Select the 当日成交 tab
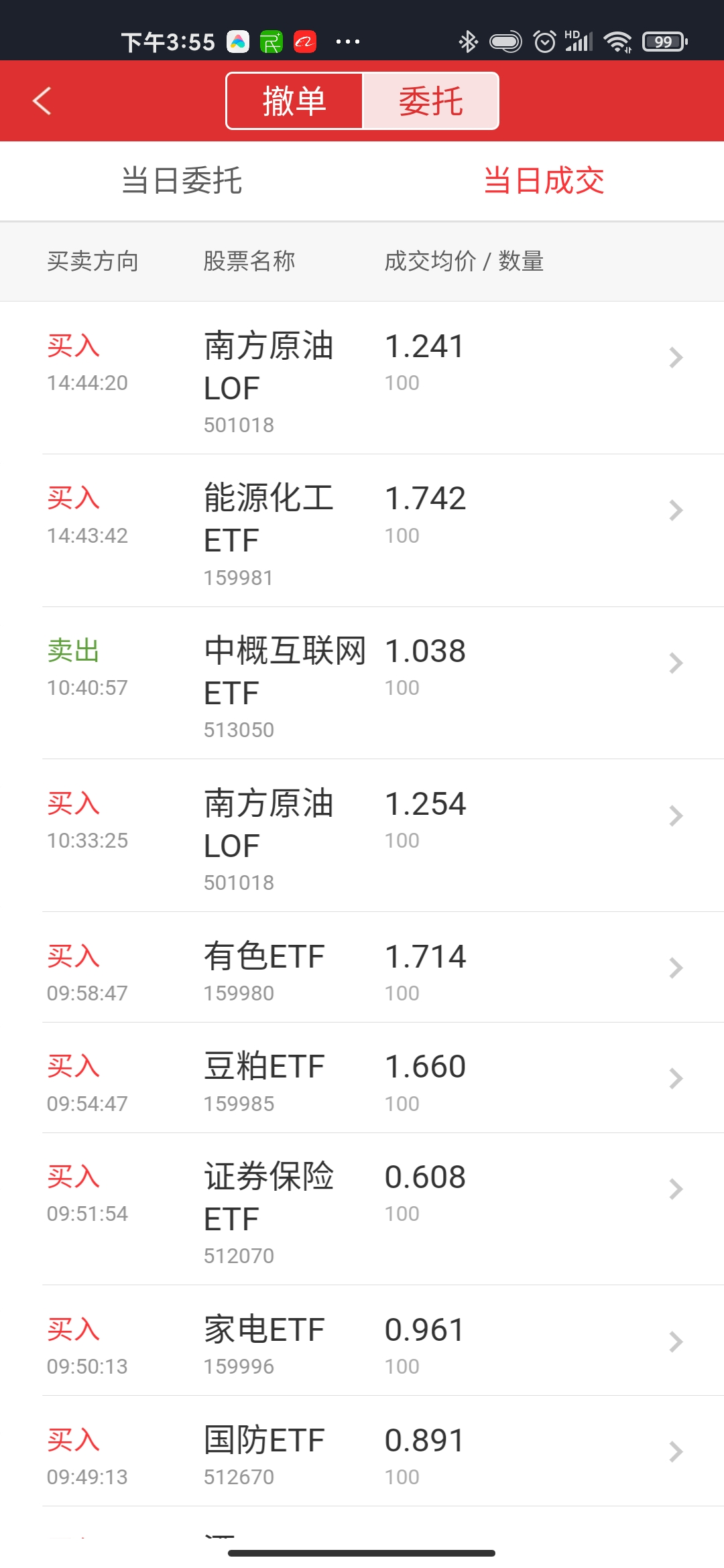The width and height of the screenshot is (724, 1568). point(544,181)
